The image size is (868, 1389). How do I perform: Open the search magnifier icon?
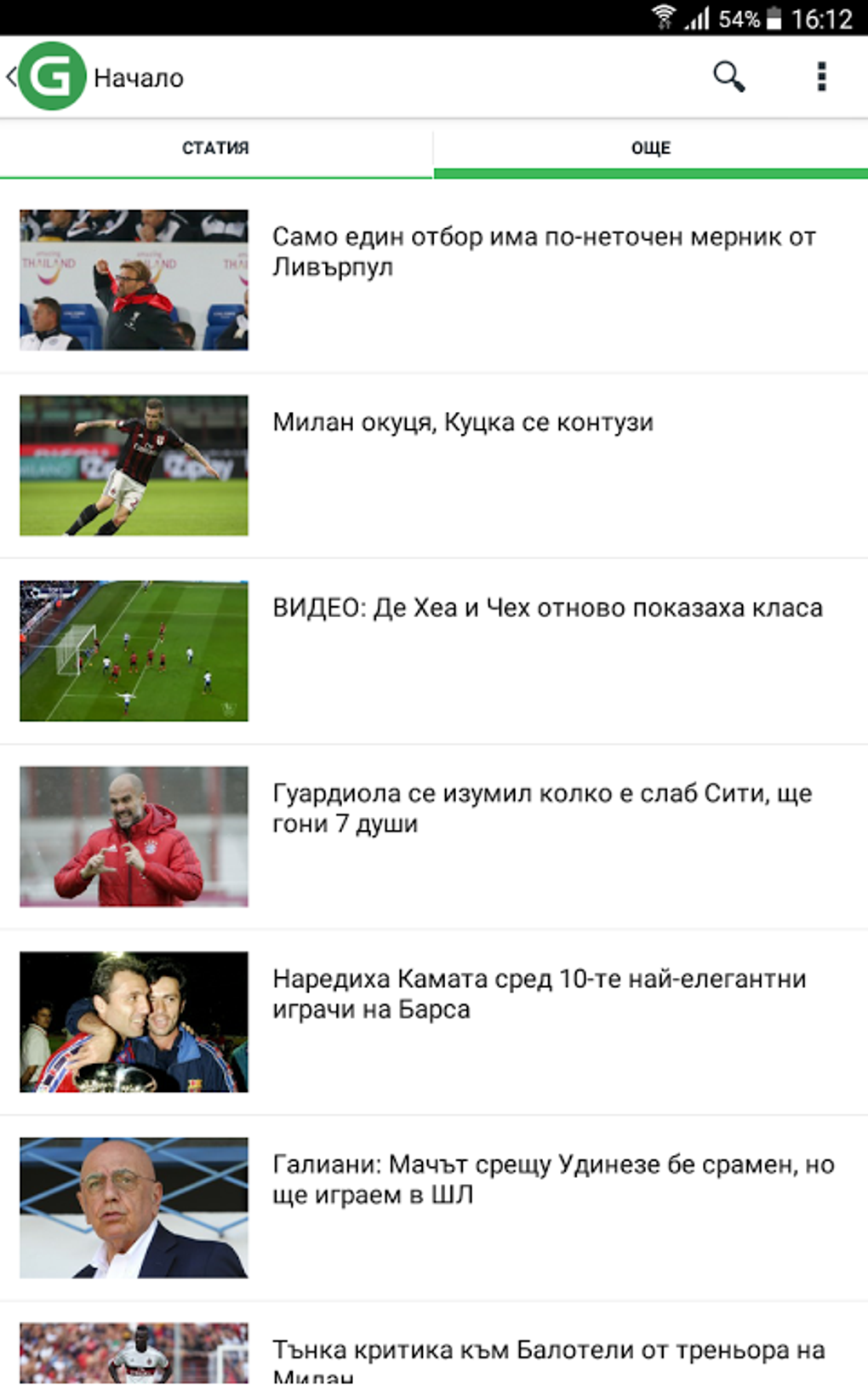pos(728,77)
